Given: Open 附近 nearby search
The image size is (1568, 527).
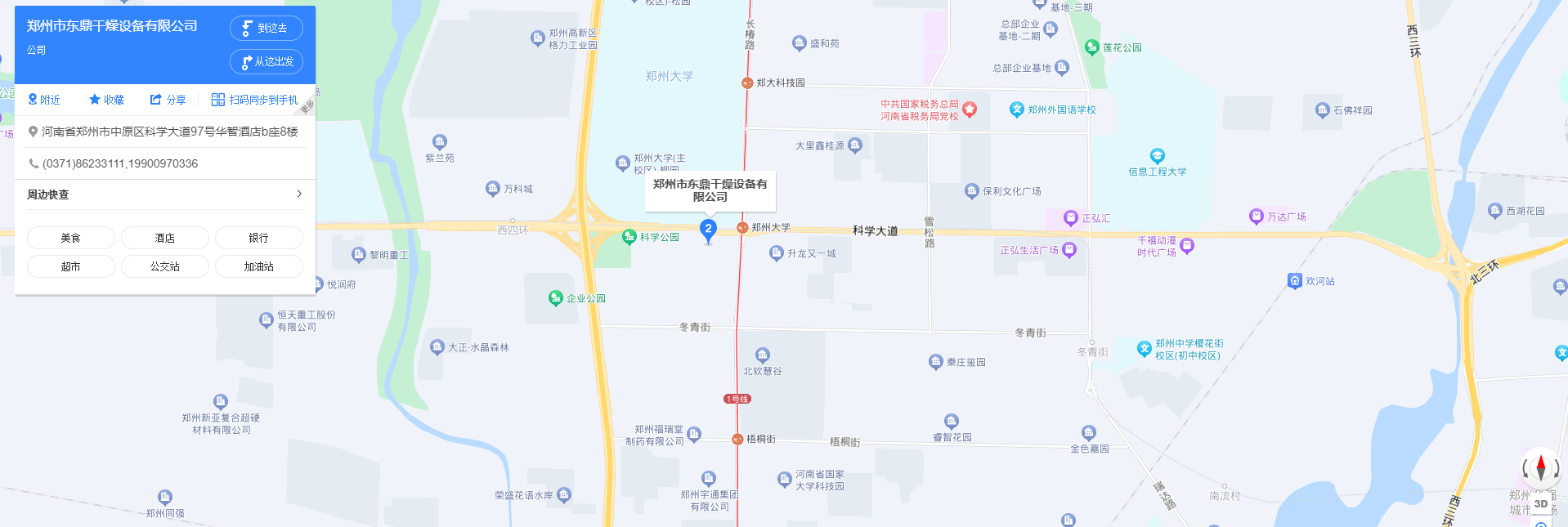Looking at the screenshot, I should (44, 100).
